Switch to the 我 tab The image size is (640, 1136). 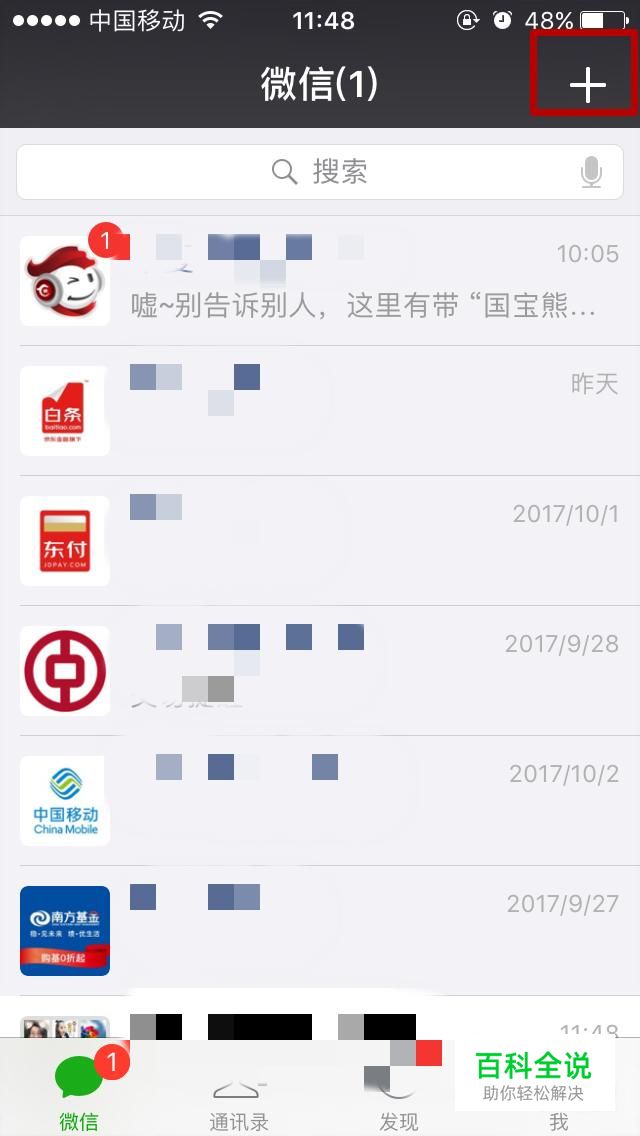(559, 1120)
